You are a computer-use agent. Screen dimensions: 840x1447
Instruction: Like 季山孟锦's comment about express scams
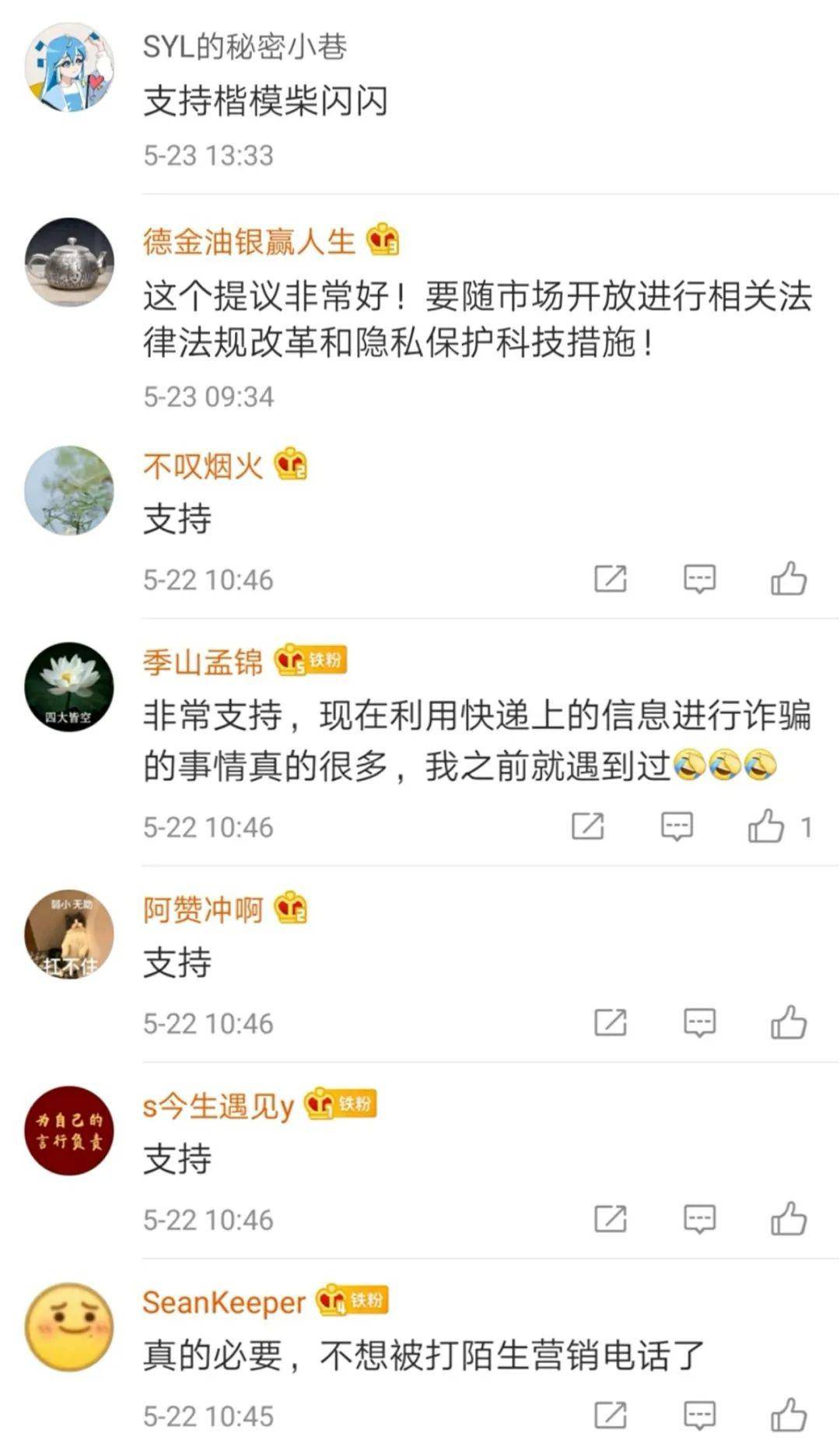[767, 826]
